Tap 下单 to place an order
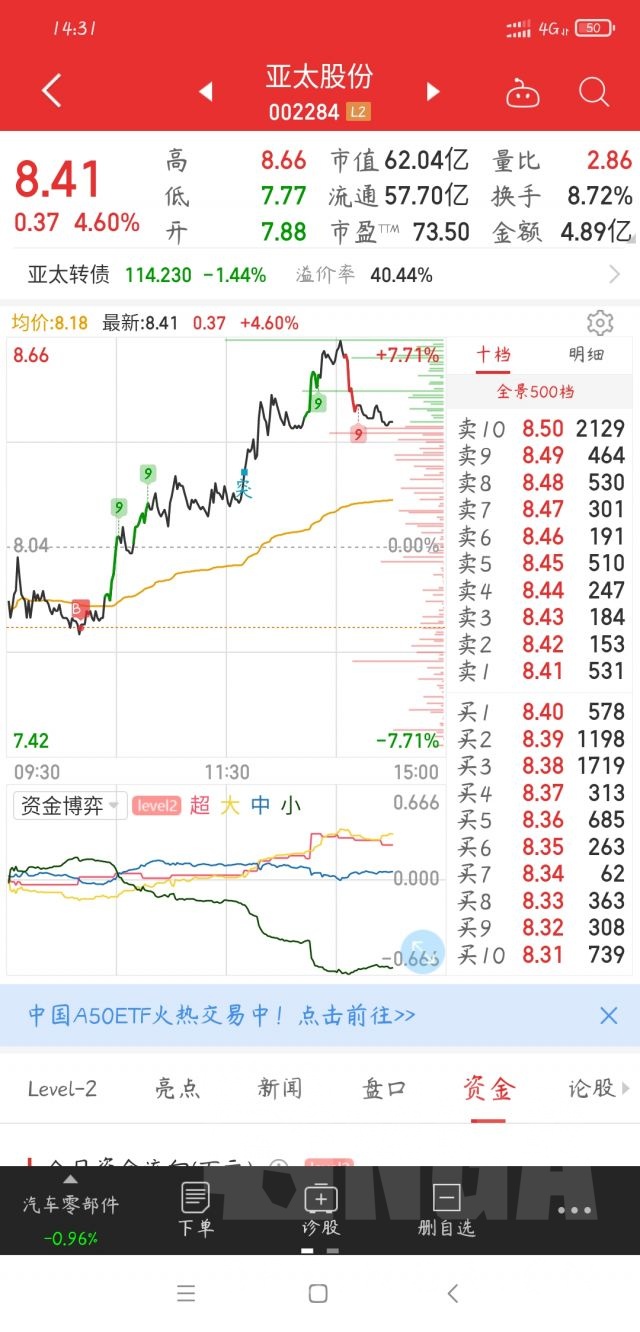The image size is (640, 1332). [x=196, y=1209]
